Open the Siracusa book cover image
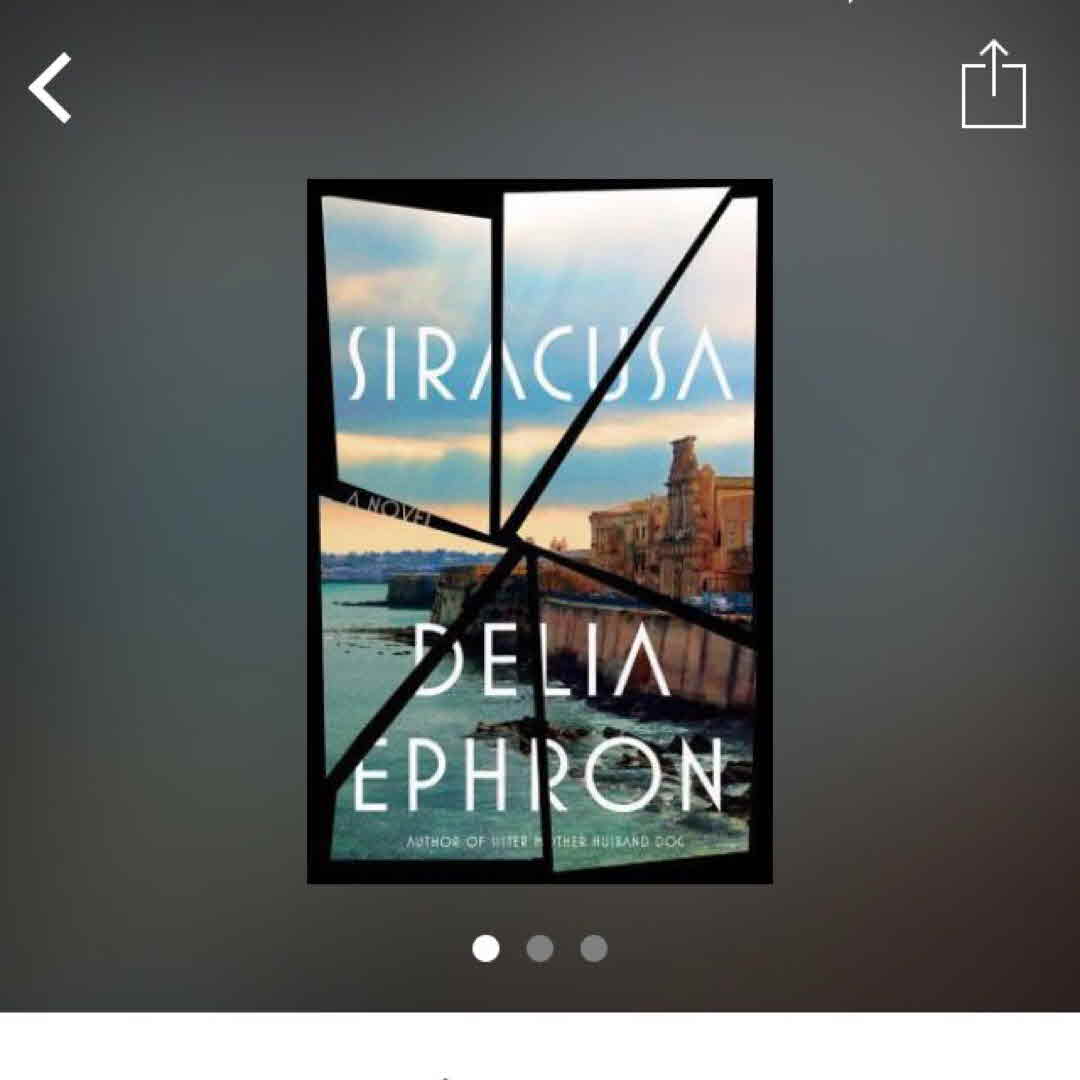This screenshot has width=1080, height=1080. (539, 530)
